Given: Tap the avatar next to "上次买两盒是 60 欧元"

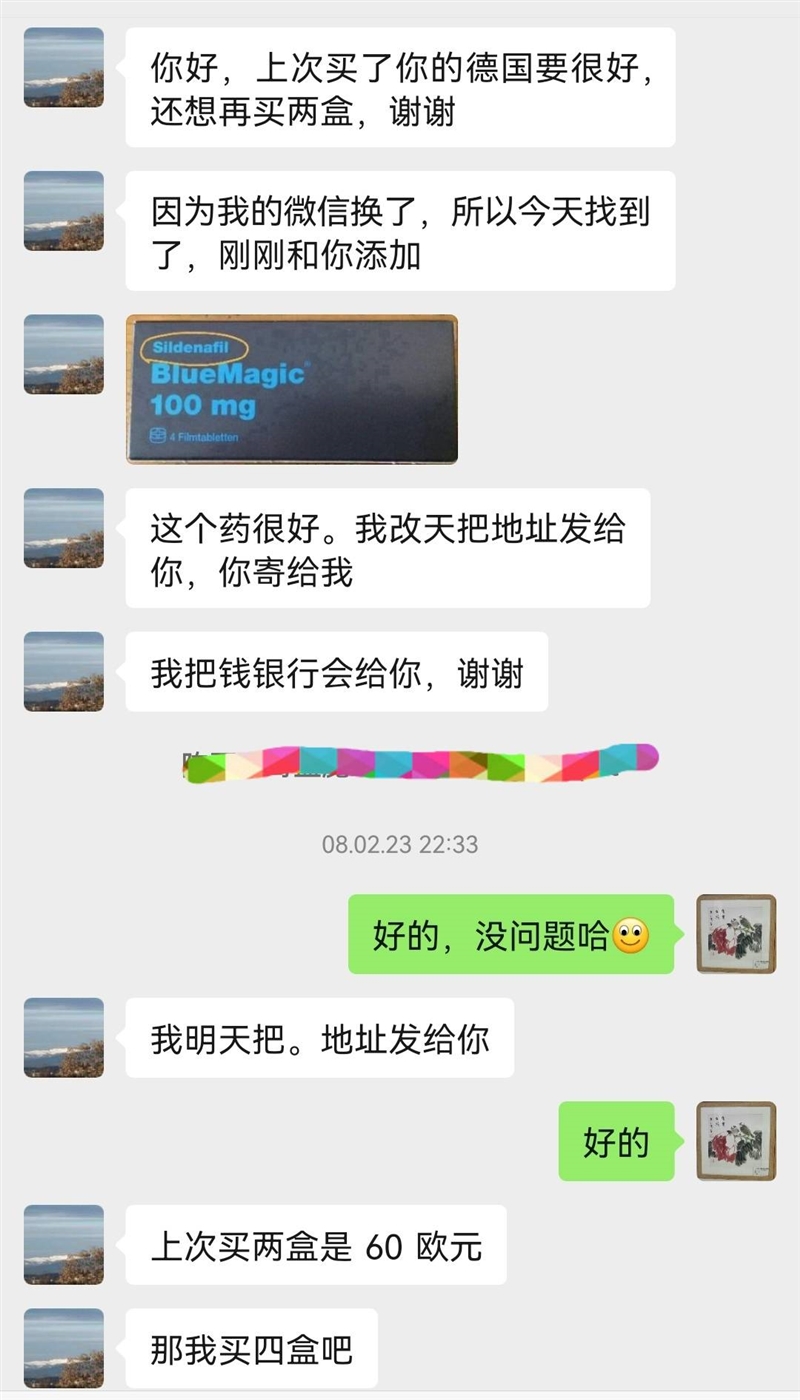Looking at the screenshot, I should [x=62, y=1244].
